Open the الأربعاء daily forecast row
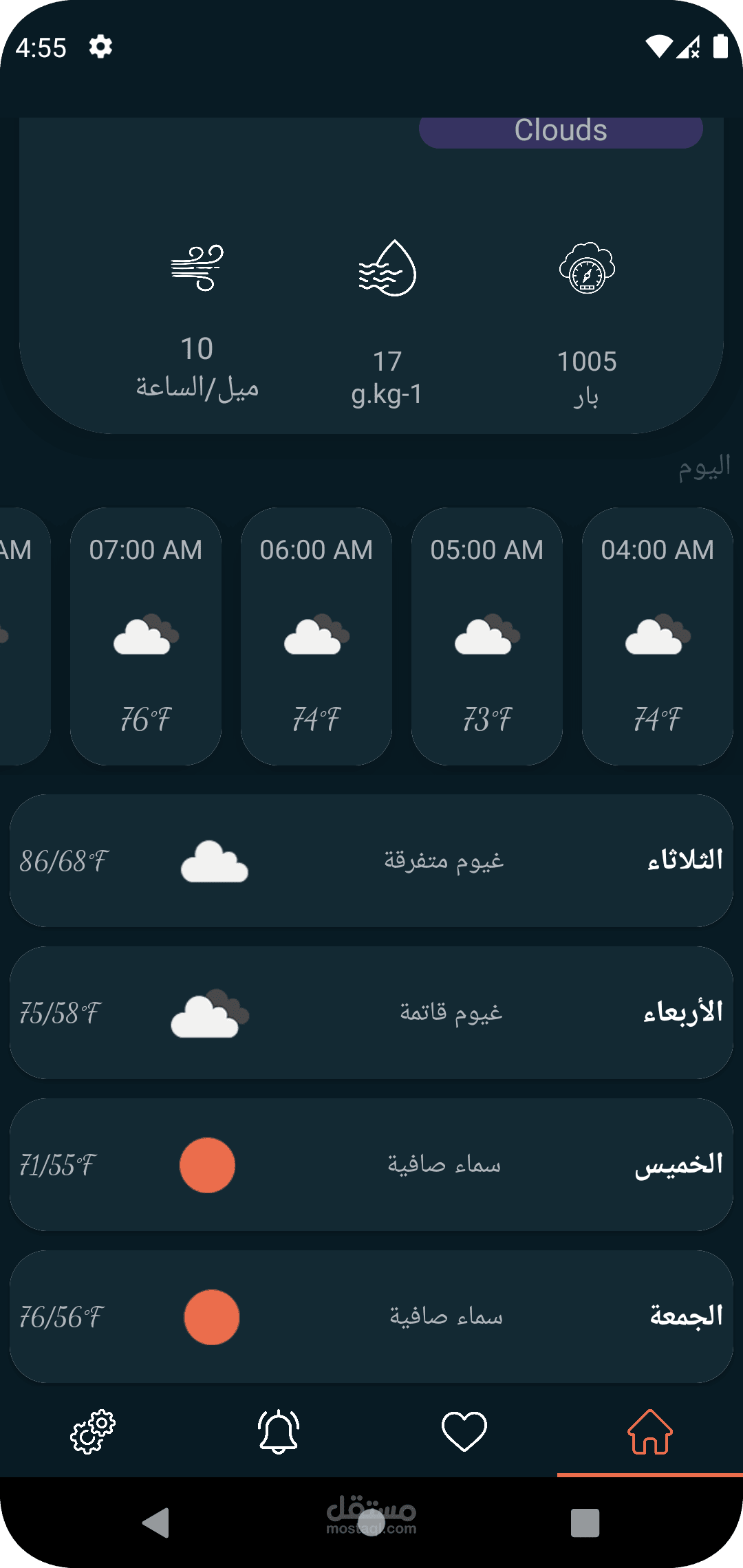This screenshot has height=1568, width=743. pyautogui.click(x=371, y=1012)
